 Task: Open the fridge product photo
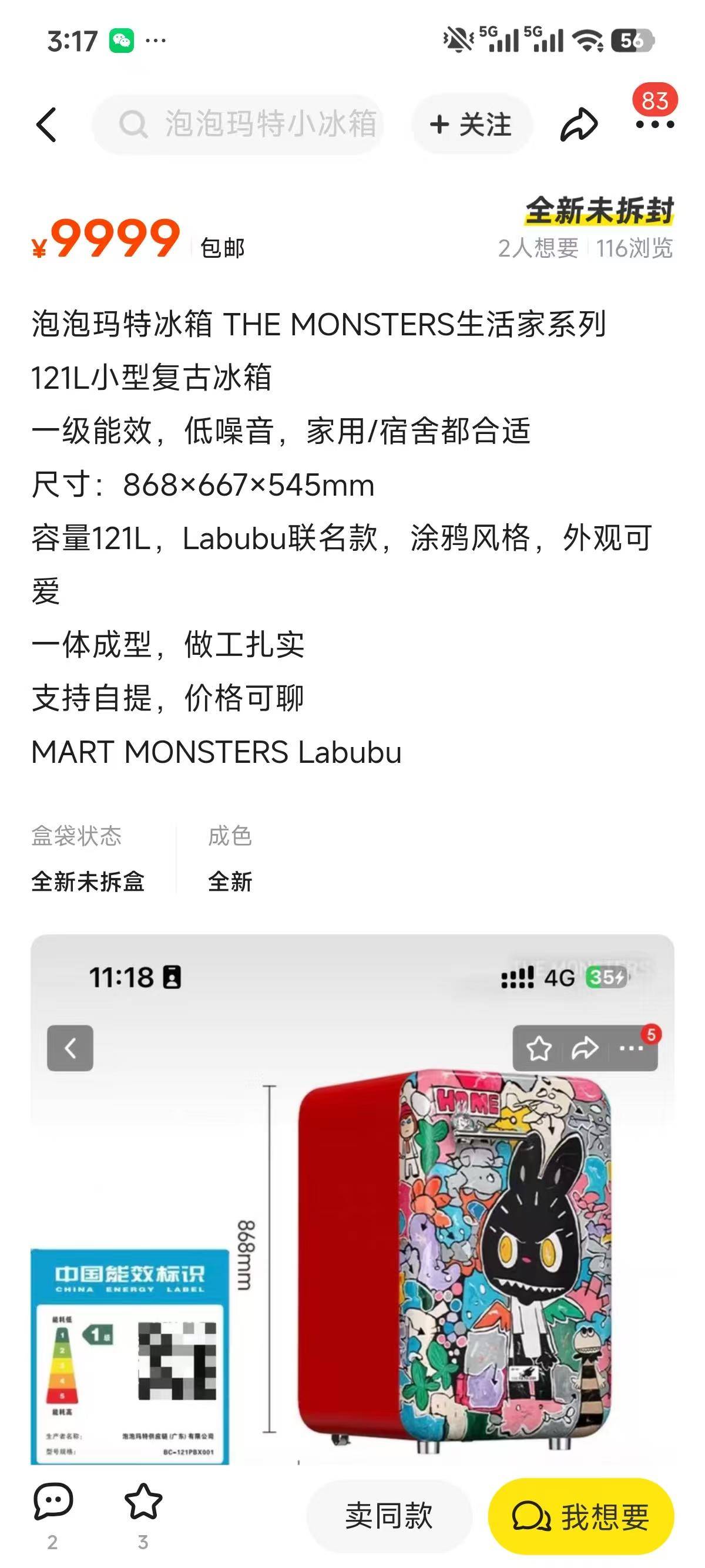coord(352,1199)
